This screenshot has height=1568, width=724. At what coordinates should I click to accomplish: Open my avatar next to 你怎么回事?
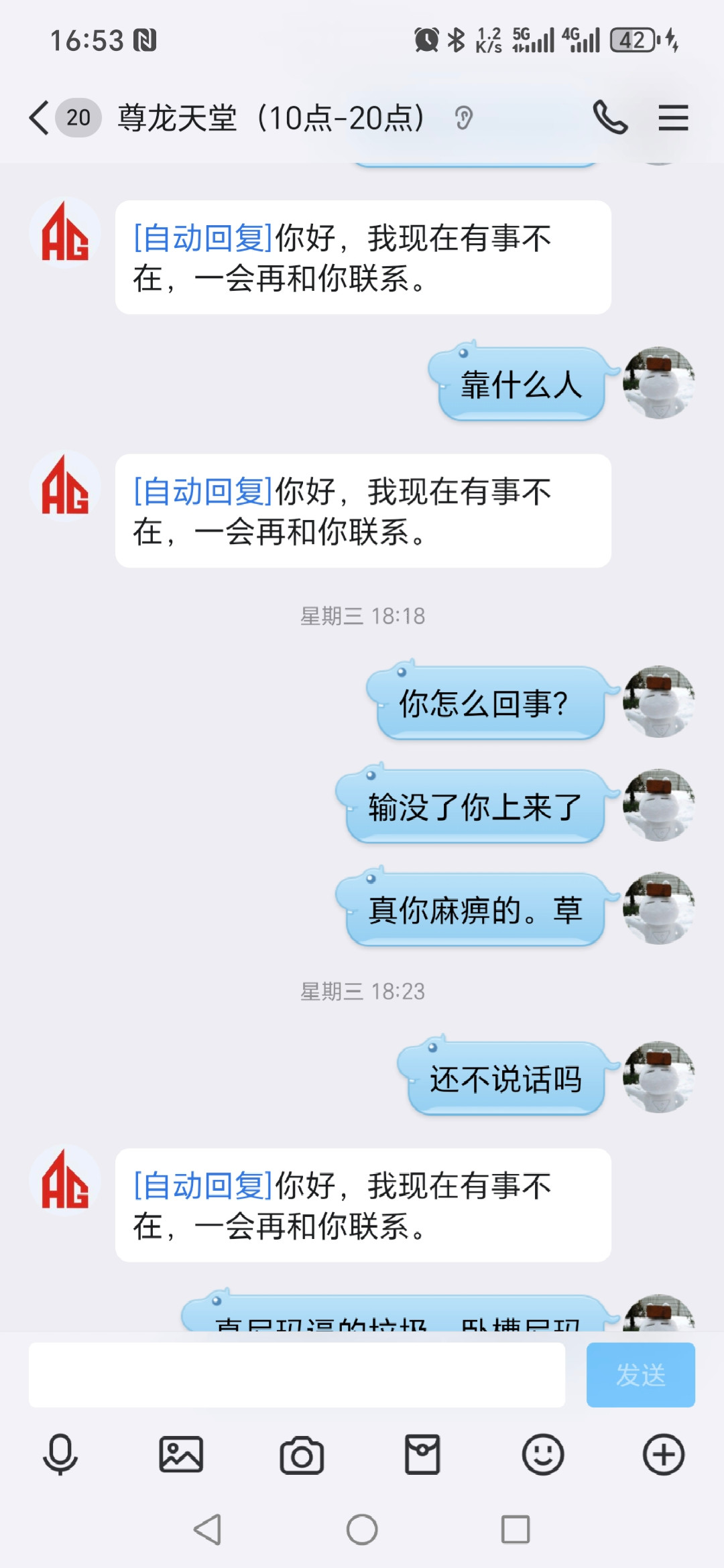click(x=658, y=702)
